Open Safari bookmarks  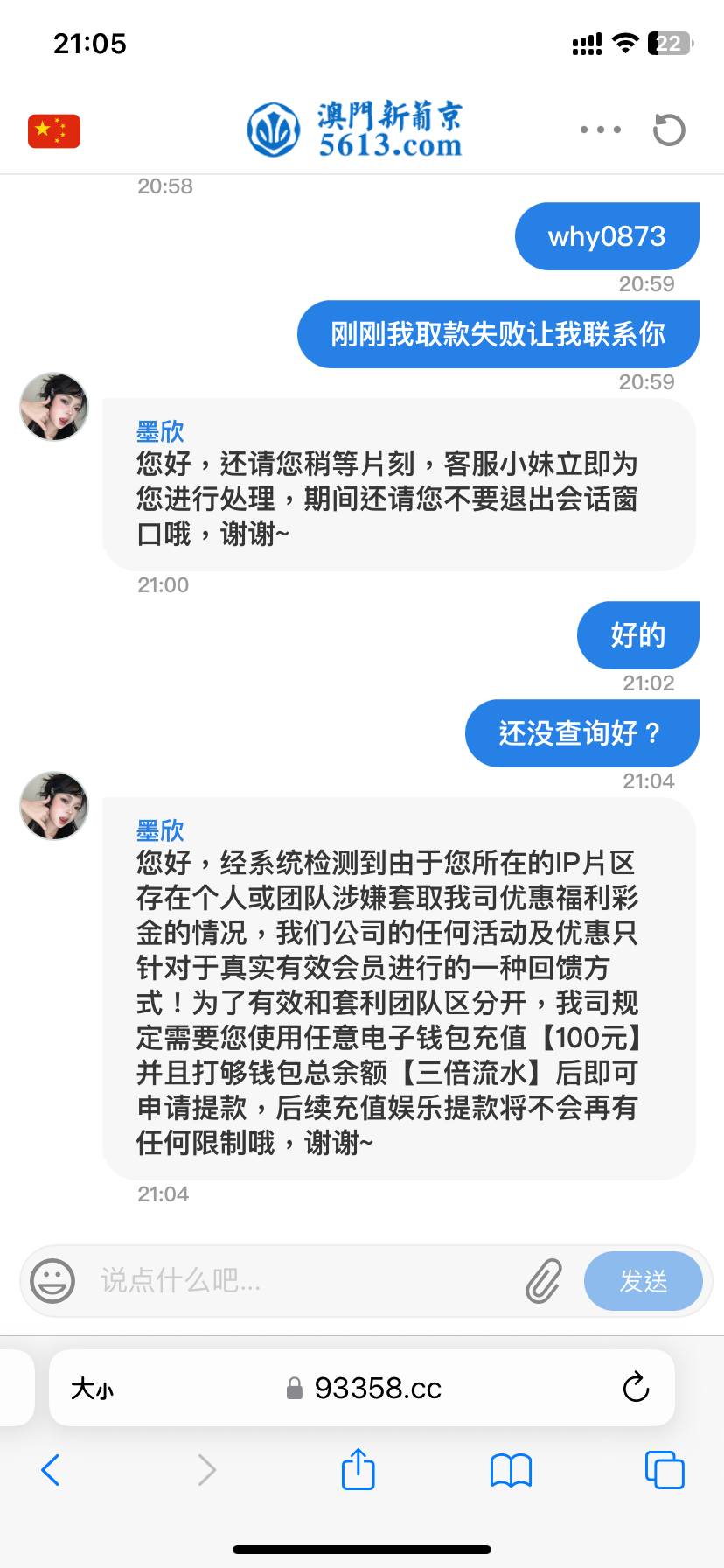pos(512,1471)
